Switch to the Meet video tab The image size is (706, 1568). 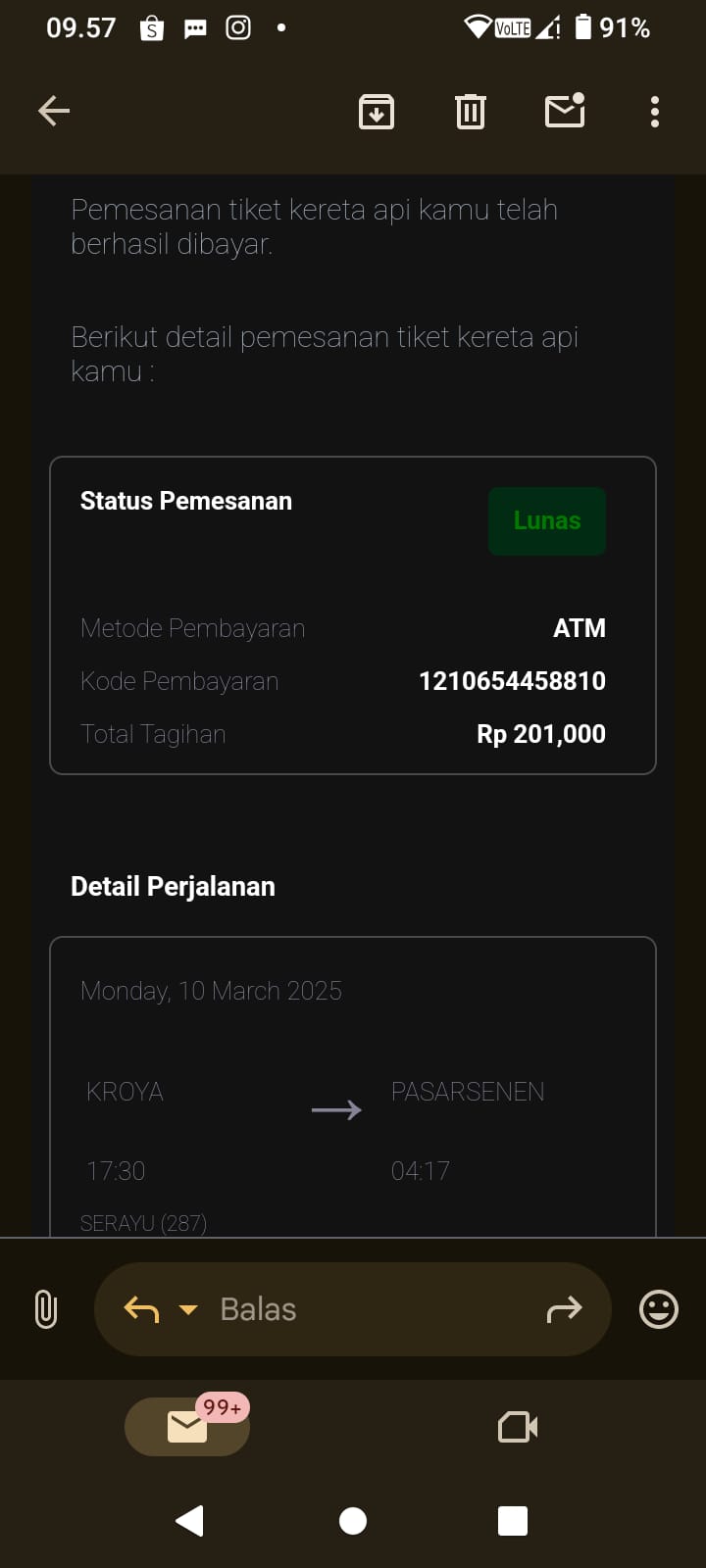coord(518,1427)
